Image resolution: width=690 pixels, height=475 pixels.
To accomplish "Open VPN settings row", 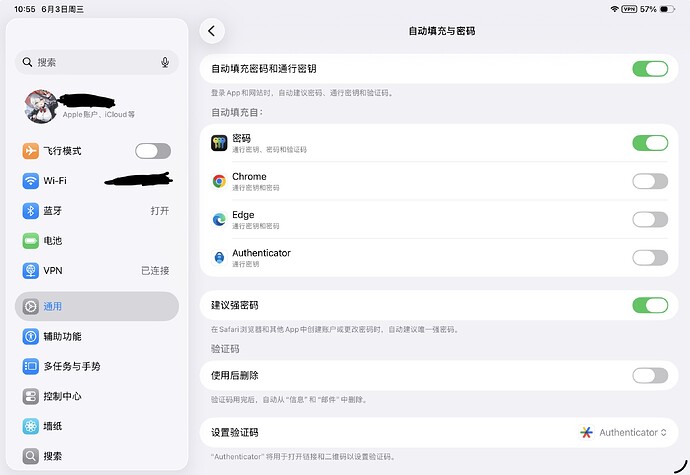I will click(97, 270).
